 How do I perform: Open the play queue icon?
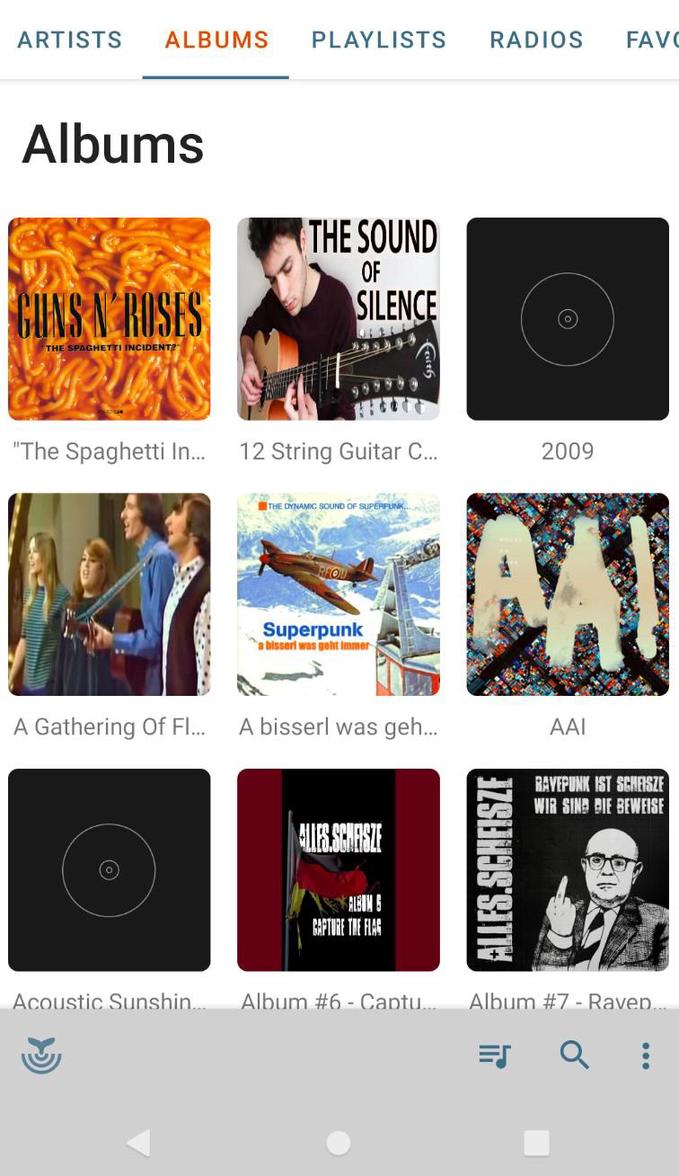[495, 1055]
